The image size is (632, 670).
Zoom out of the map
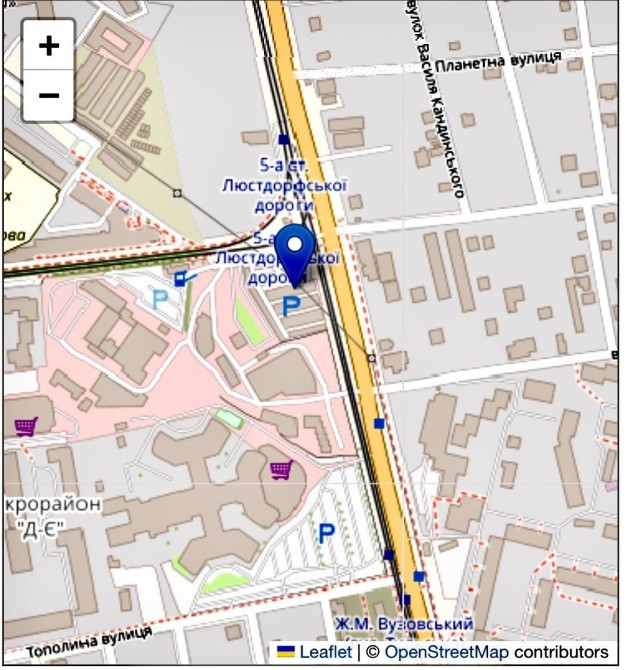point(48,96)
